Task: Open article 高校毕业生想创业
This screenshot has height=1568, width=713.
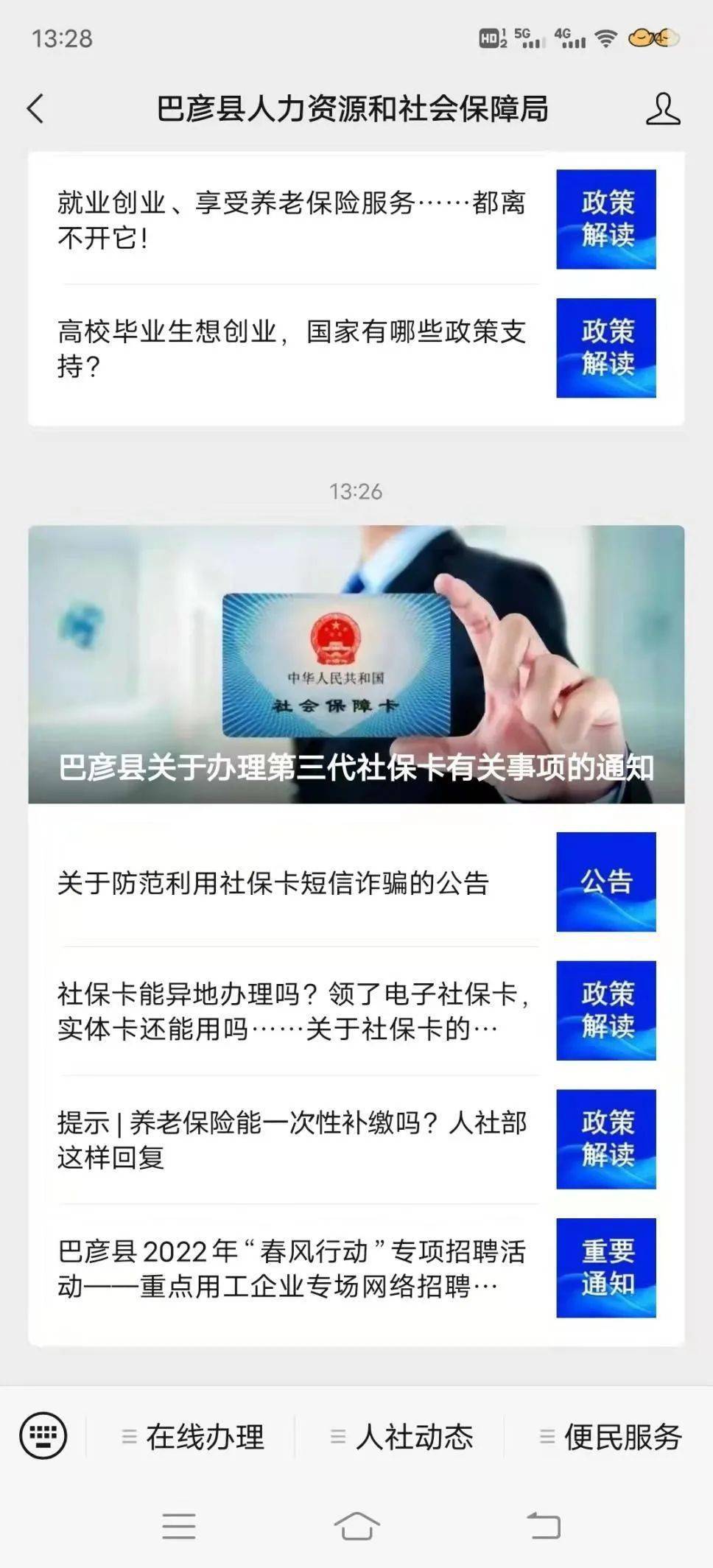Action: (x=356, y=348)
